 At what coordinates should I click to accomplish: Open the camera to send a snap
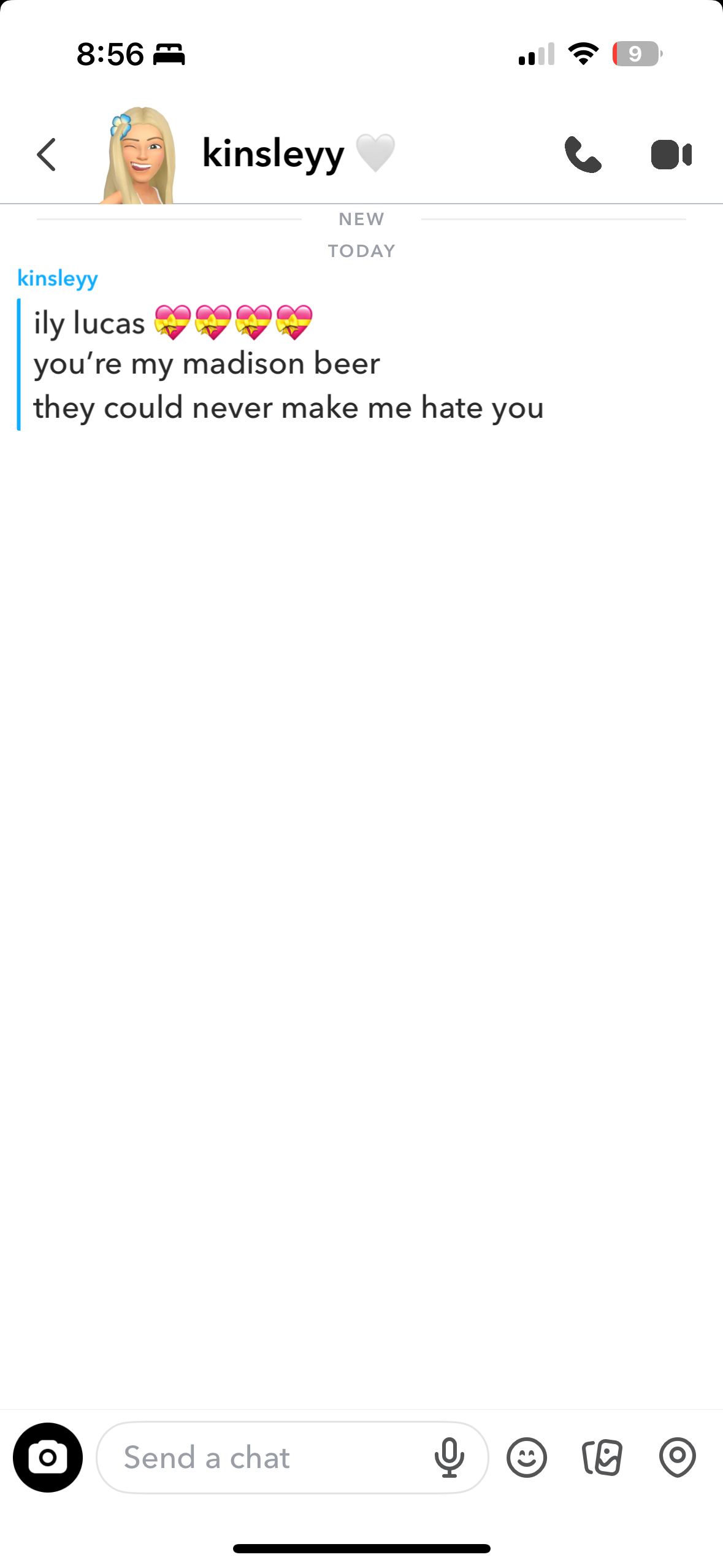click(48, 1457)
